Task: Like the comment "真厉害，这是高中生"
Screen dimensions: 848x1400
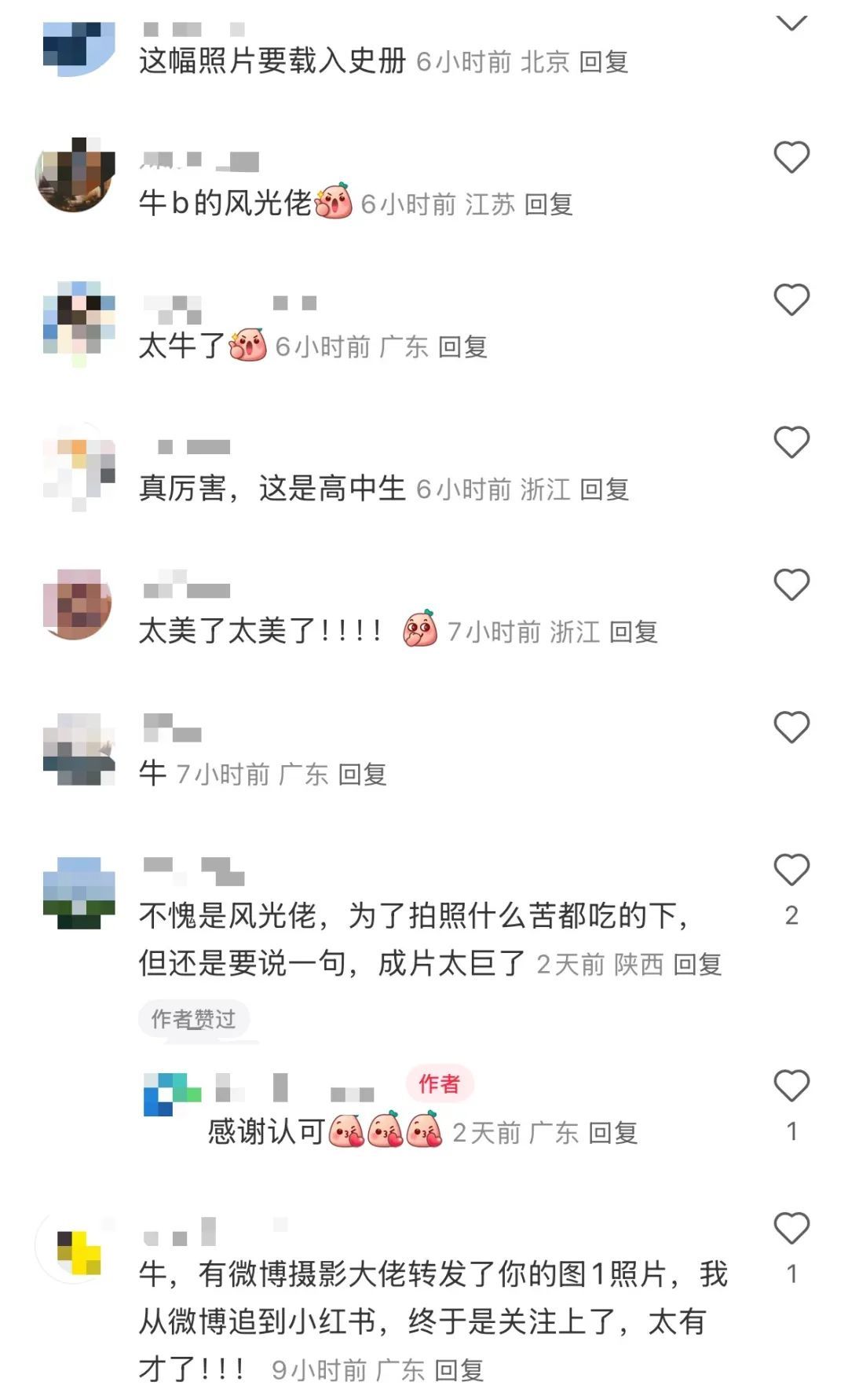Action: [x=791, y=442]
